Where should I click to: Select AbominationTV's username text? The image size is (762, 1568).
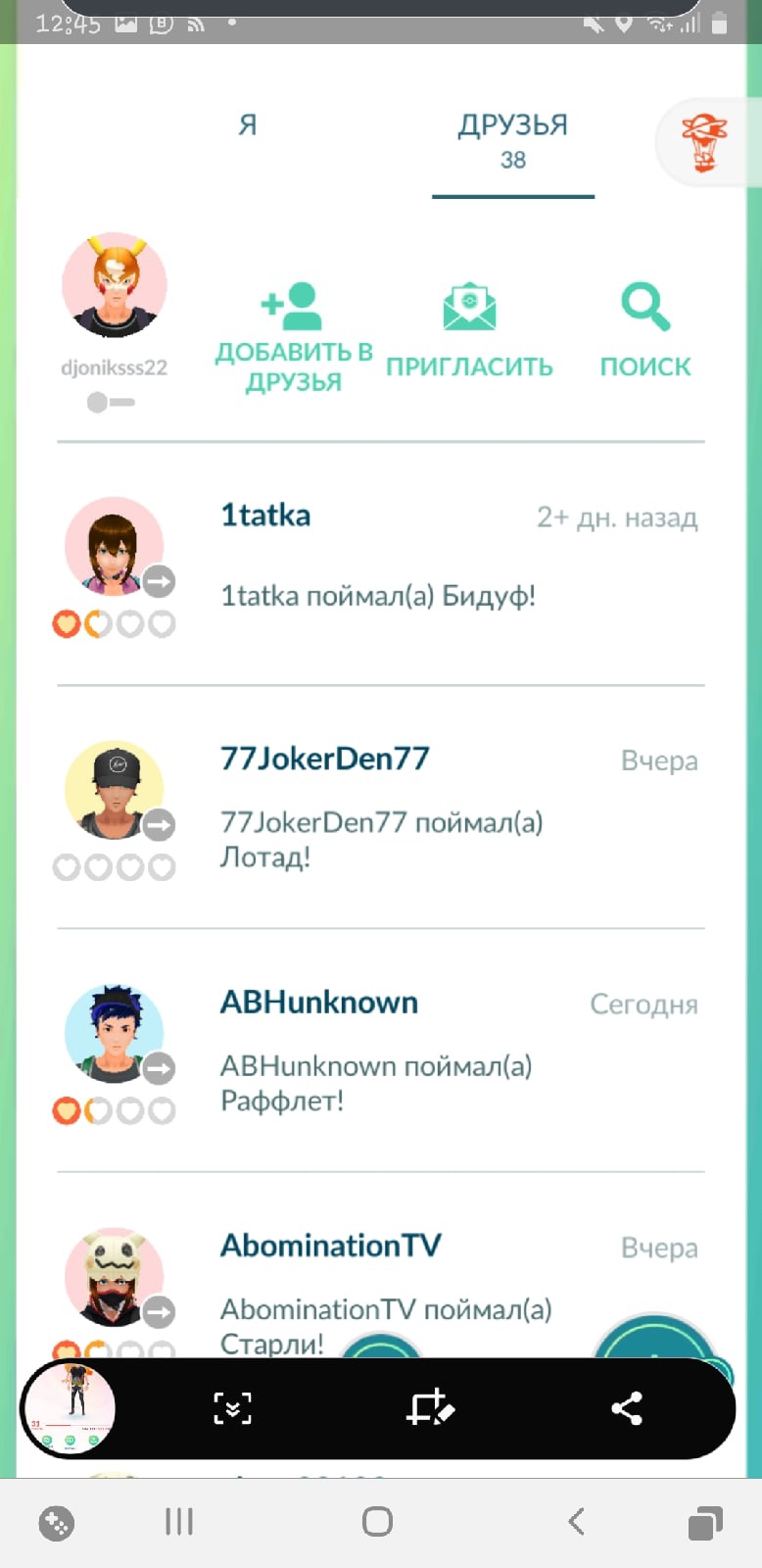tap(329, 1246)
